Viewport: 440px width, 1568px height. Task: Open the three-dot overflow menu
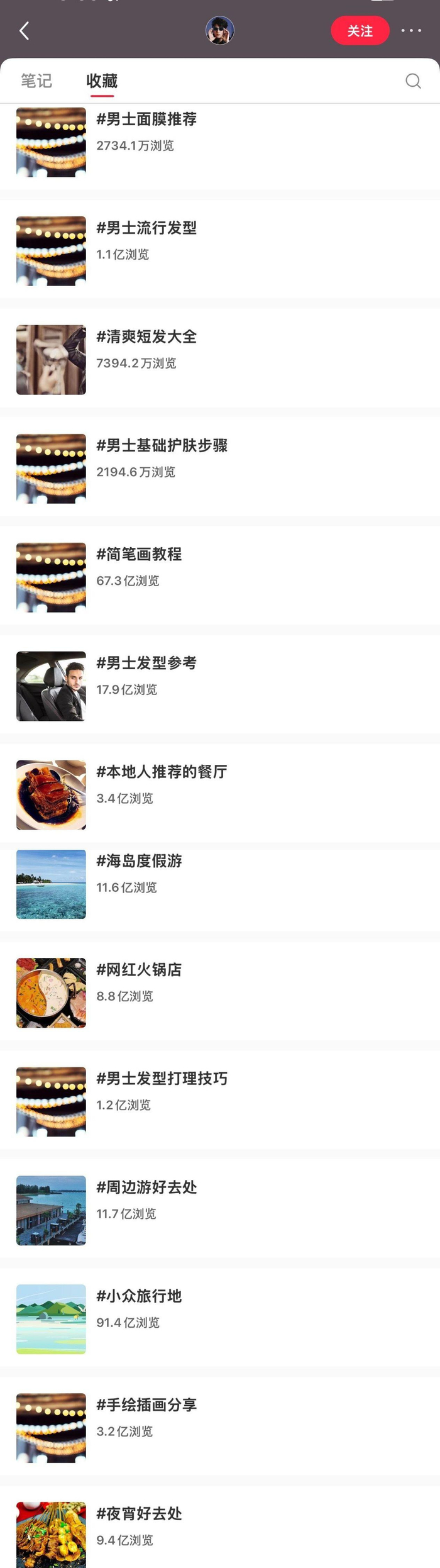411,31
